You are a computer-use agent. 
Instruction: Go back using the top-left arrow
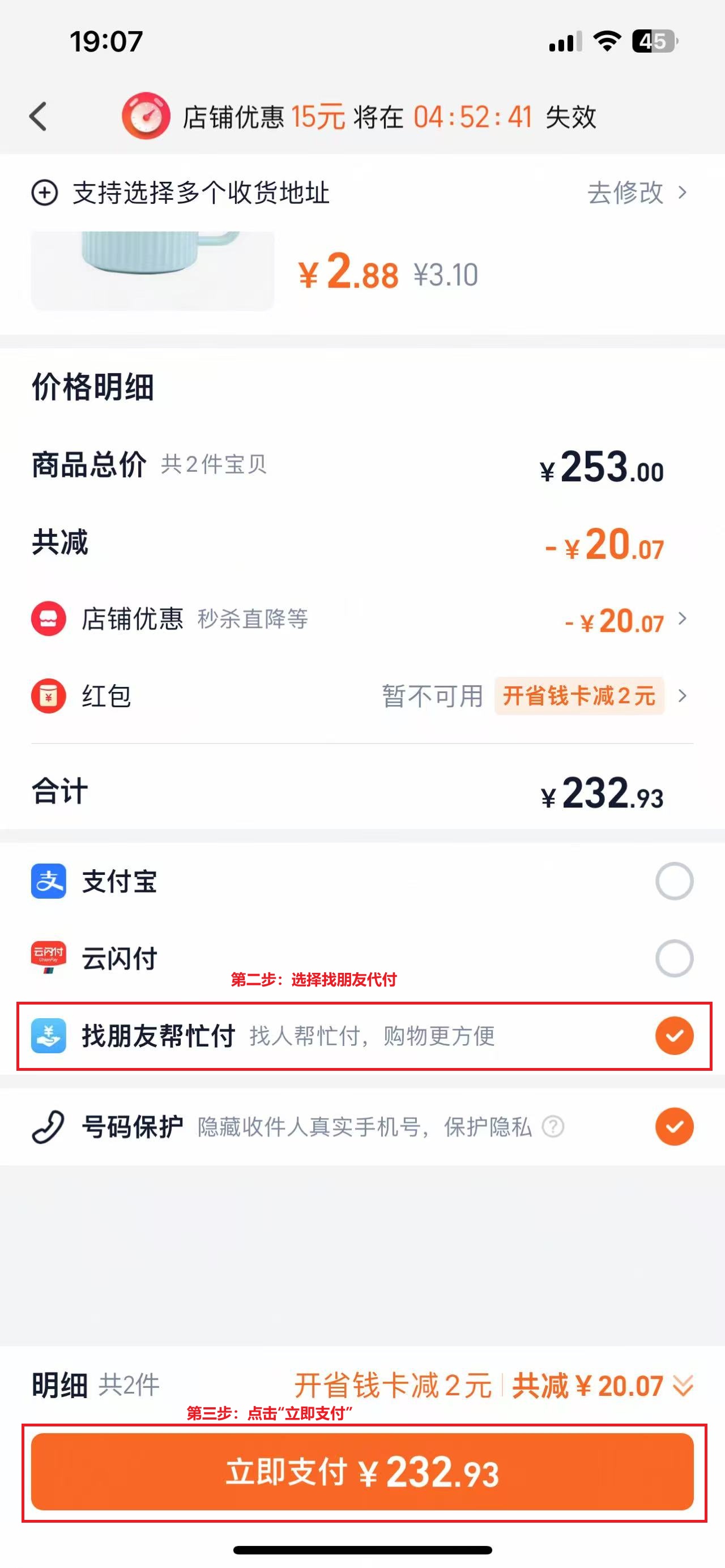click(38, 116)
